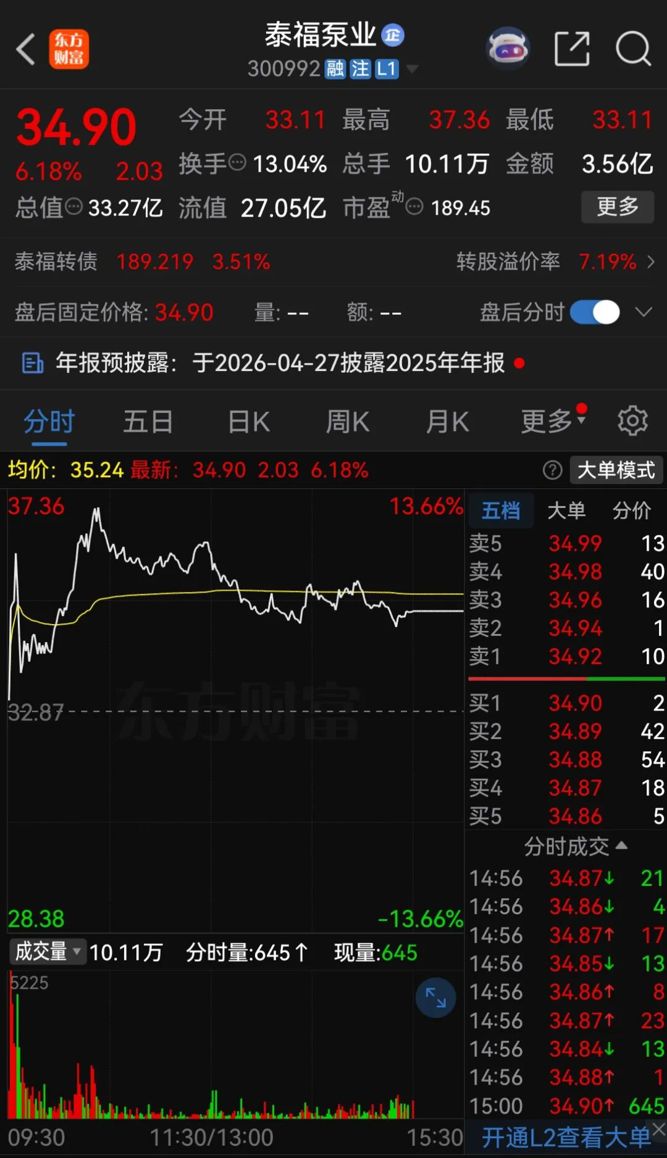Open the robot assistant icon
Screen dimensions: 667x1158
[508, 48]
